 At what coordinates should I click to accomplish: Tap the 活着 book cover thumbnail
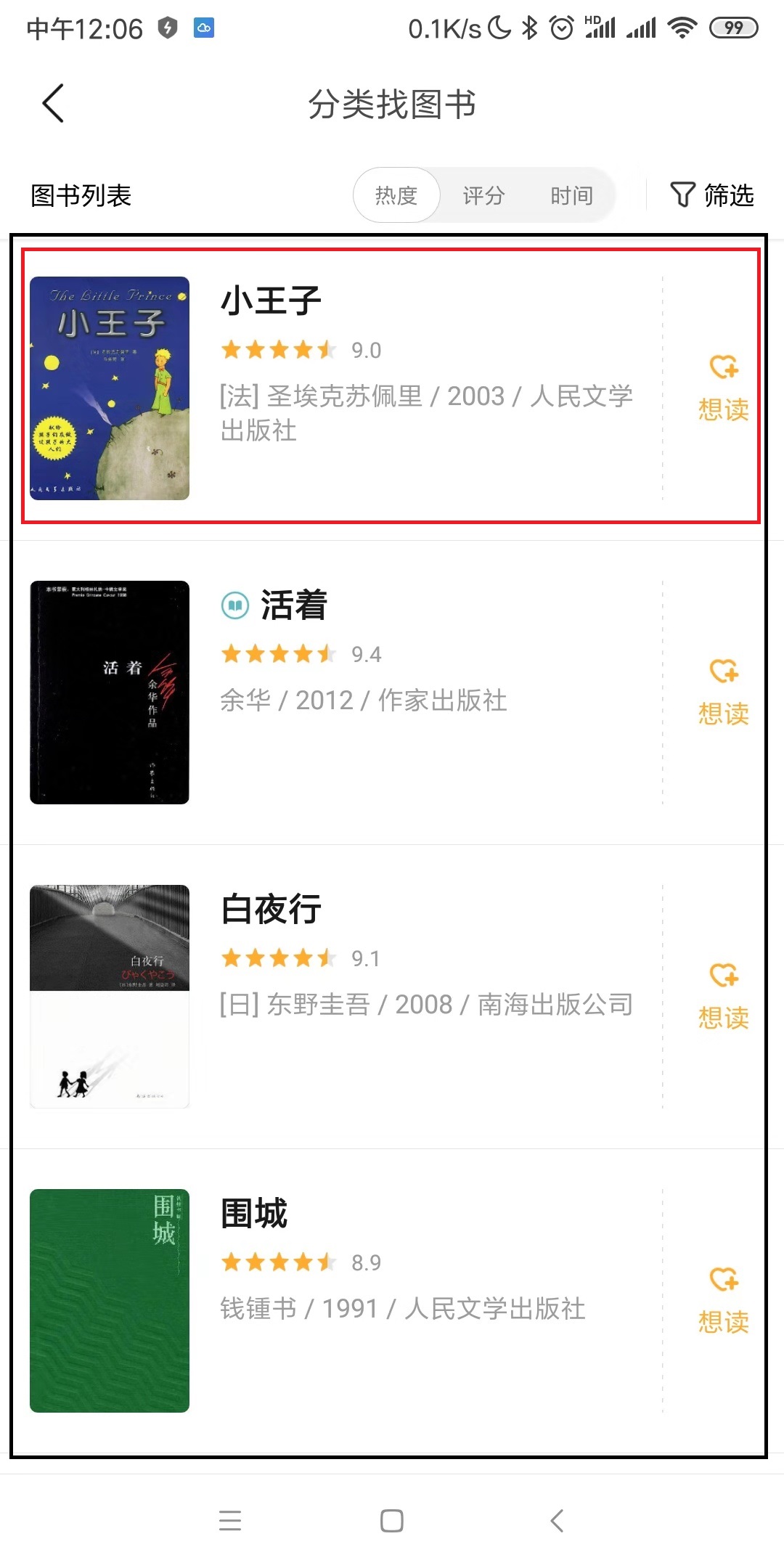[109, 690]
